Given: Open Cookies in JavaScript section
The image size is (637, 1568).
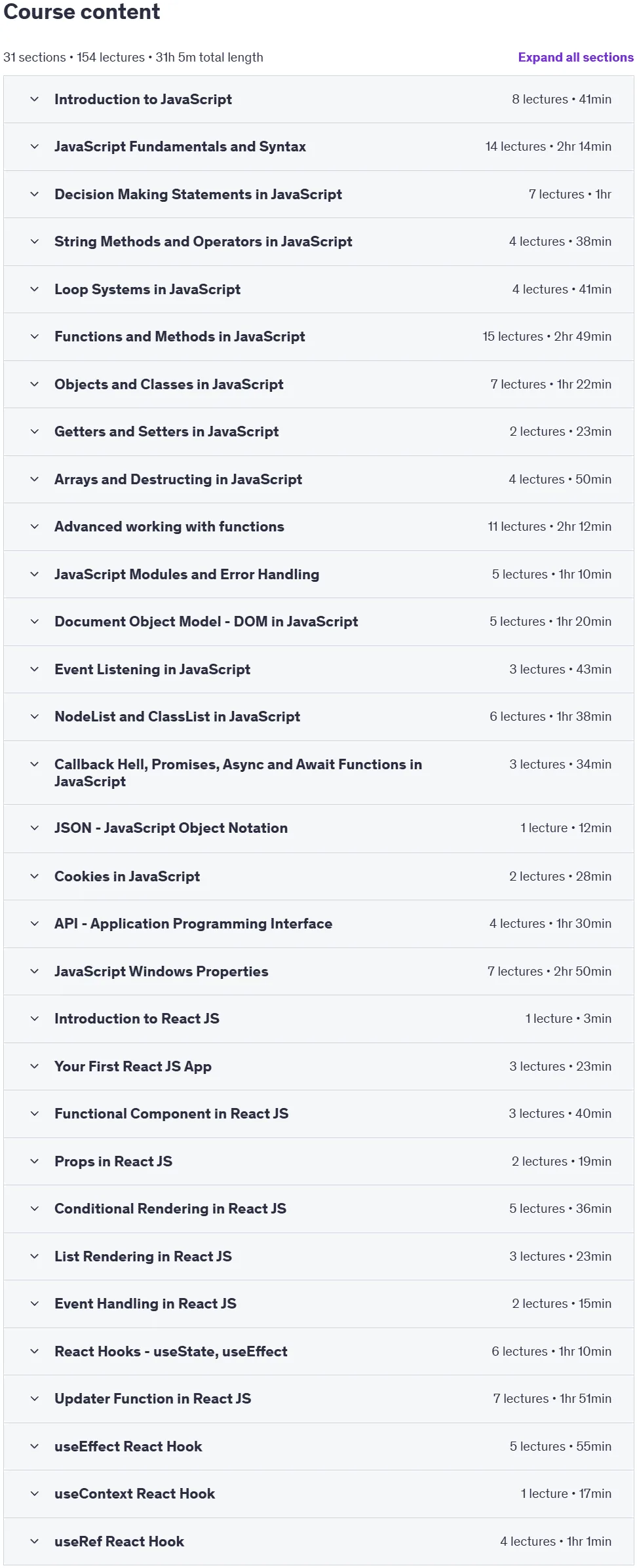Looking at the screenshot, I should coord(318,877).
